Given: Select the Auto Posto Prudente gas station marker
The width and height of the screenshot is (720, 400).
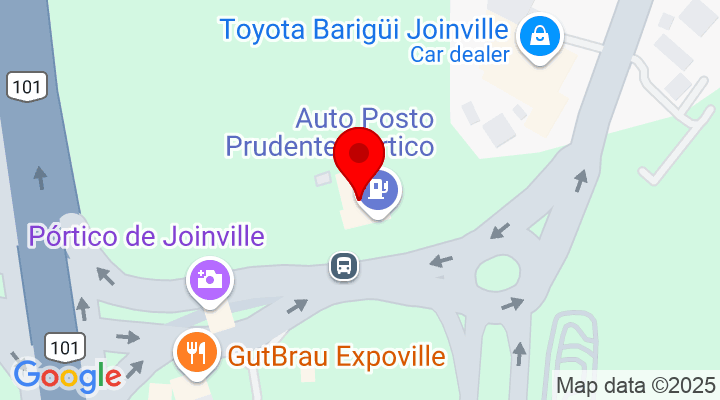Looking at the screenshot, I should click(x=379, y=188).
